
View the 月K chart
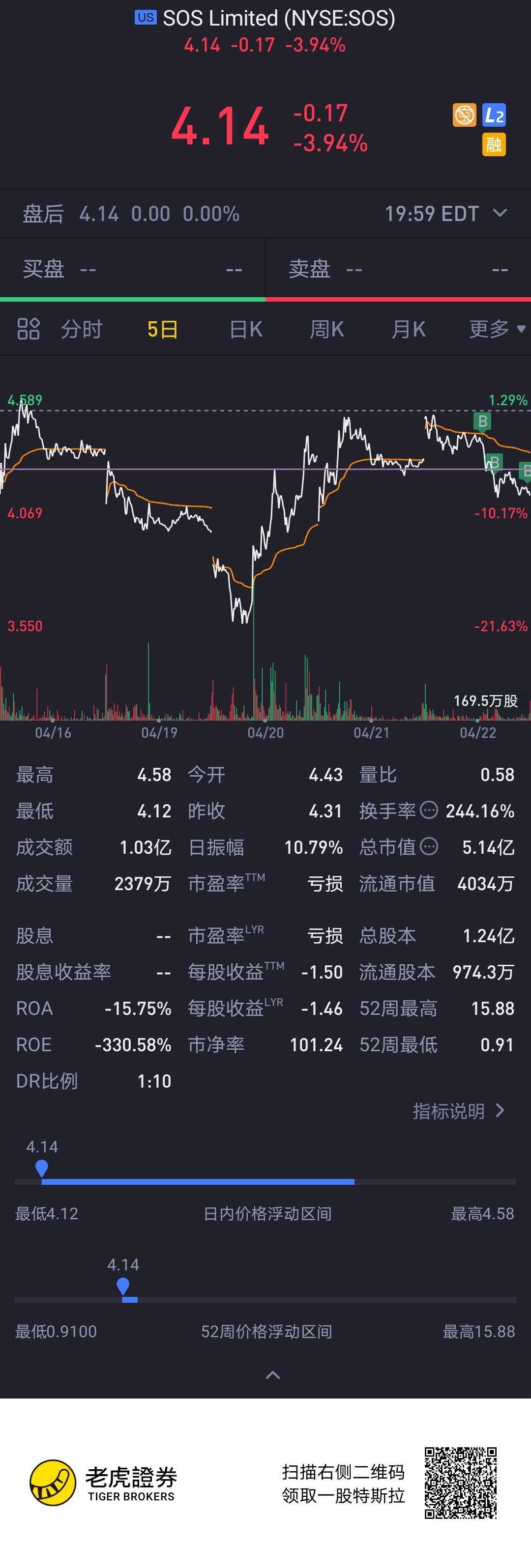pyautogui.click(x=409, y=329)
